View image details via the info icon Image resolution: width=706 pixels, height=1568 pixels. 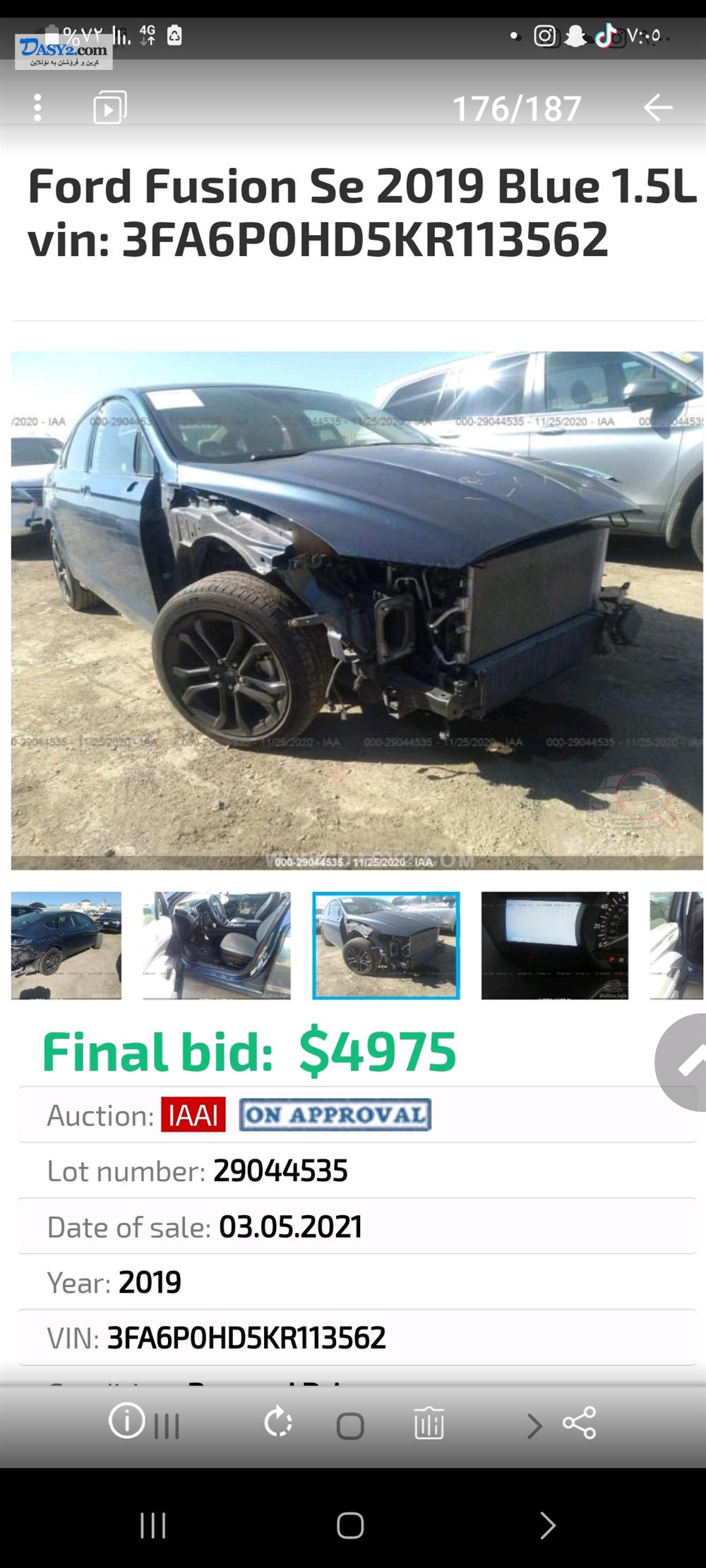pos(127,1421)
